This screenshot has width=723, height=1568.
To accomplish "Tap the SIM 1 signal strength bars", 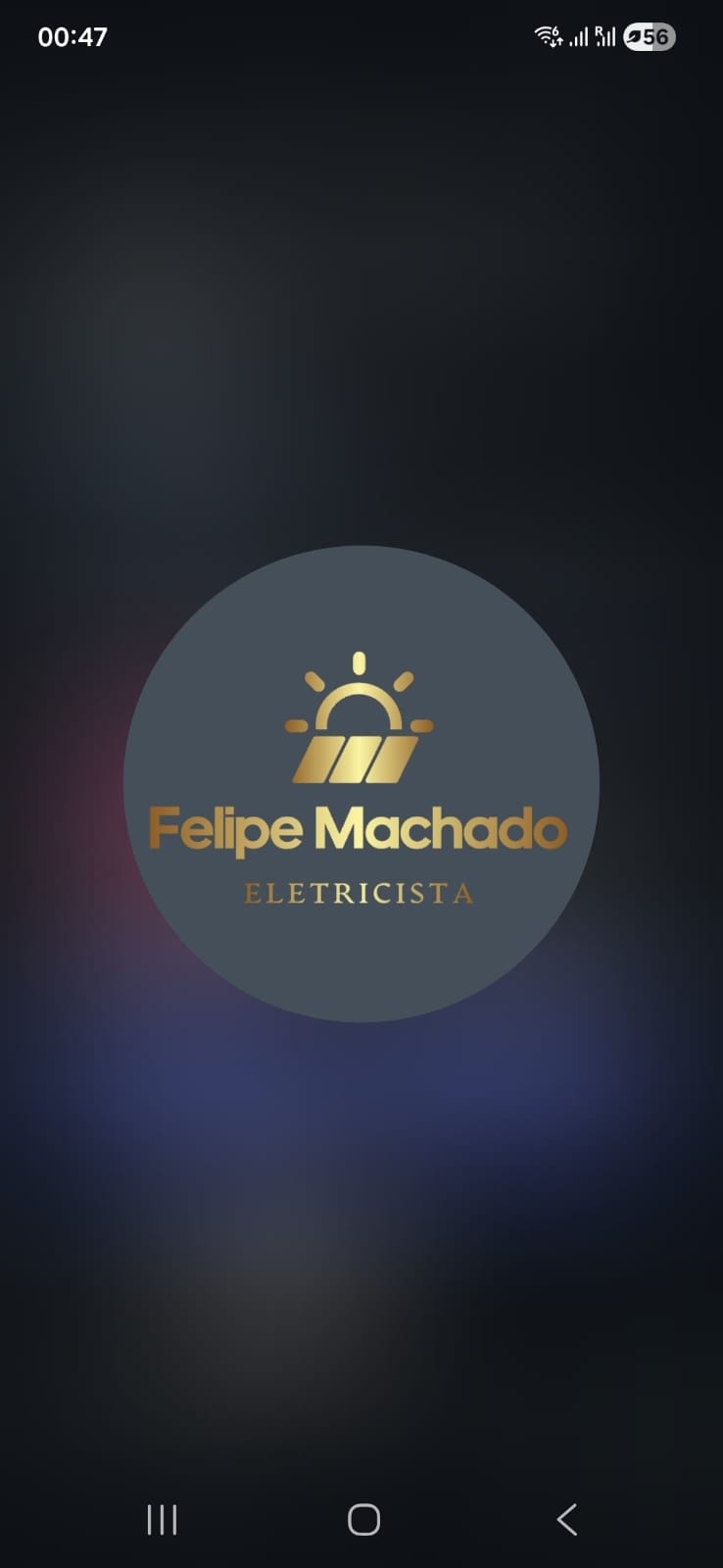I will click(x=577, y=37).
